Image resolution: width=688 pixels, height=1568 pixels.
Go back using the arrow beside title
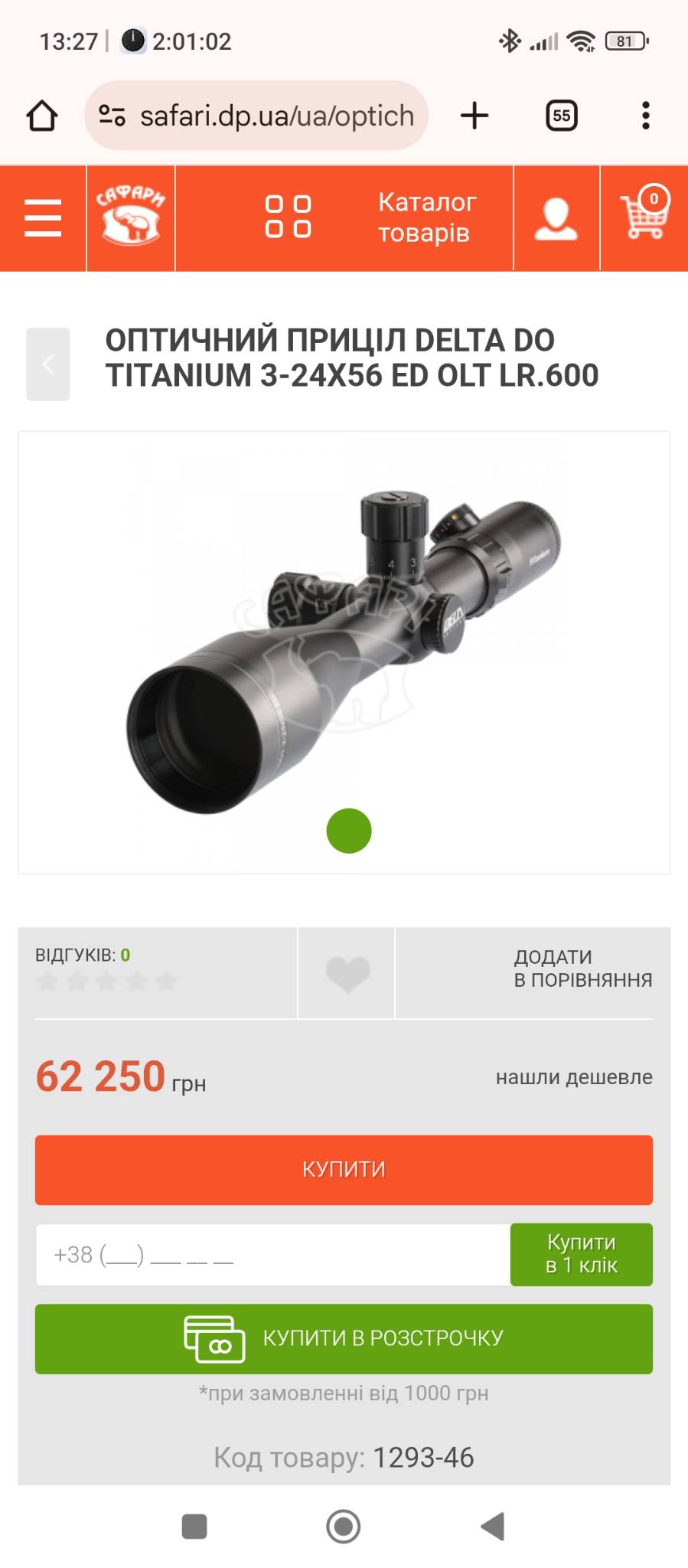tap(48, 364)
